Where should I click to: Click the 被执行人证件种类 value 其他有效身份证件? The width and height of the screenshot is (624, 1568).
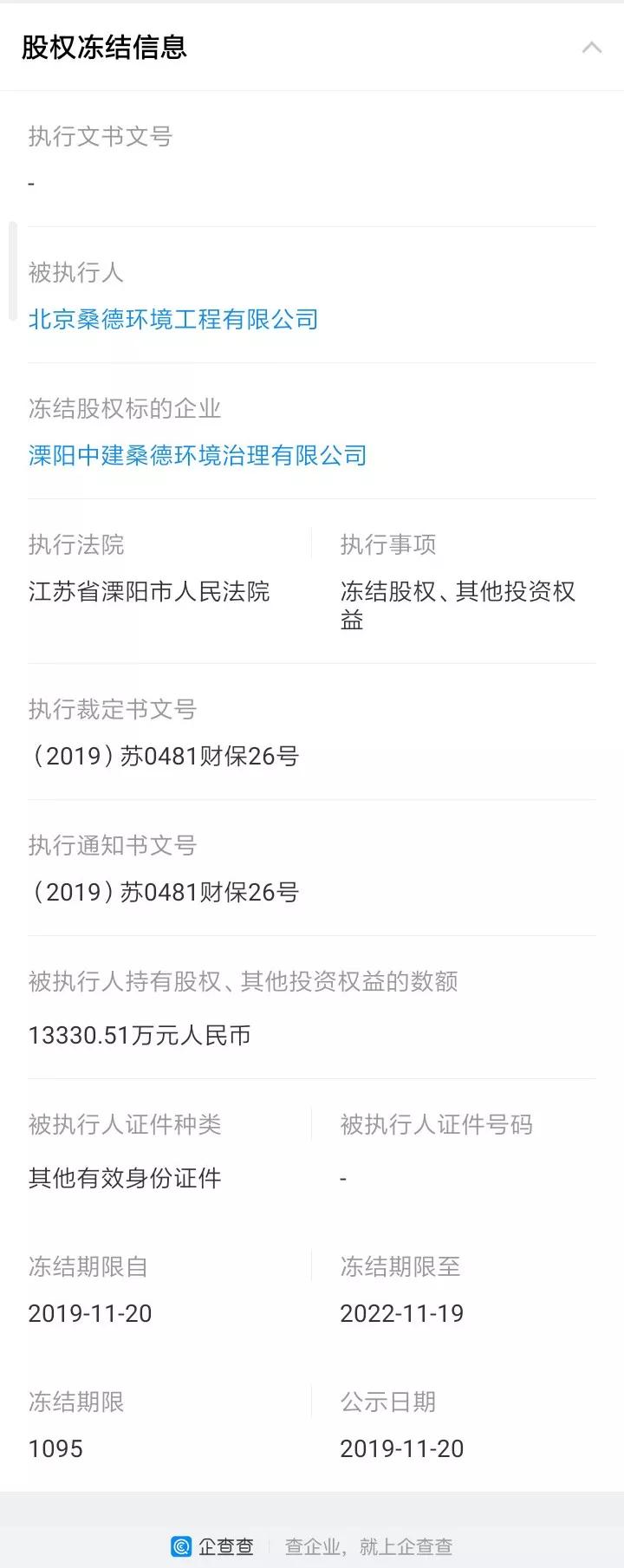124,1179
